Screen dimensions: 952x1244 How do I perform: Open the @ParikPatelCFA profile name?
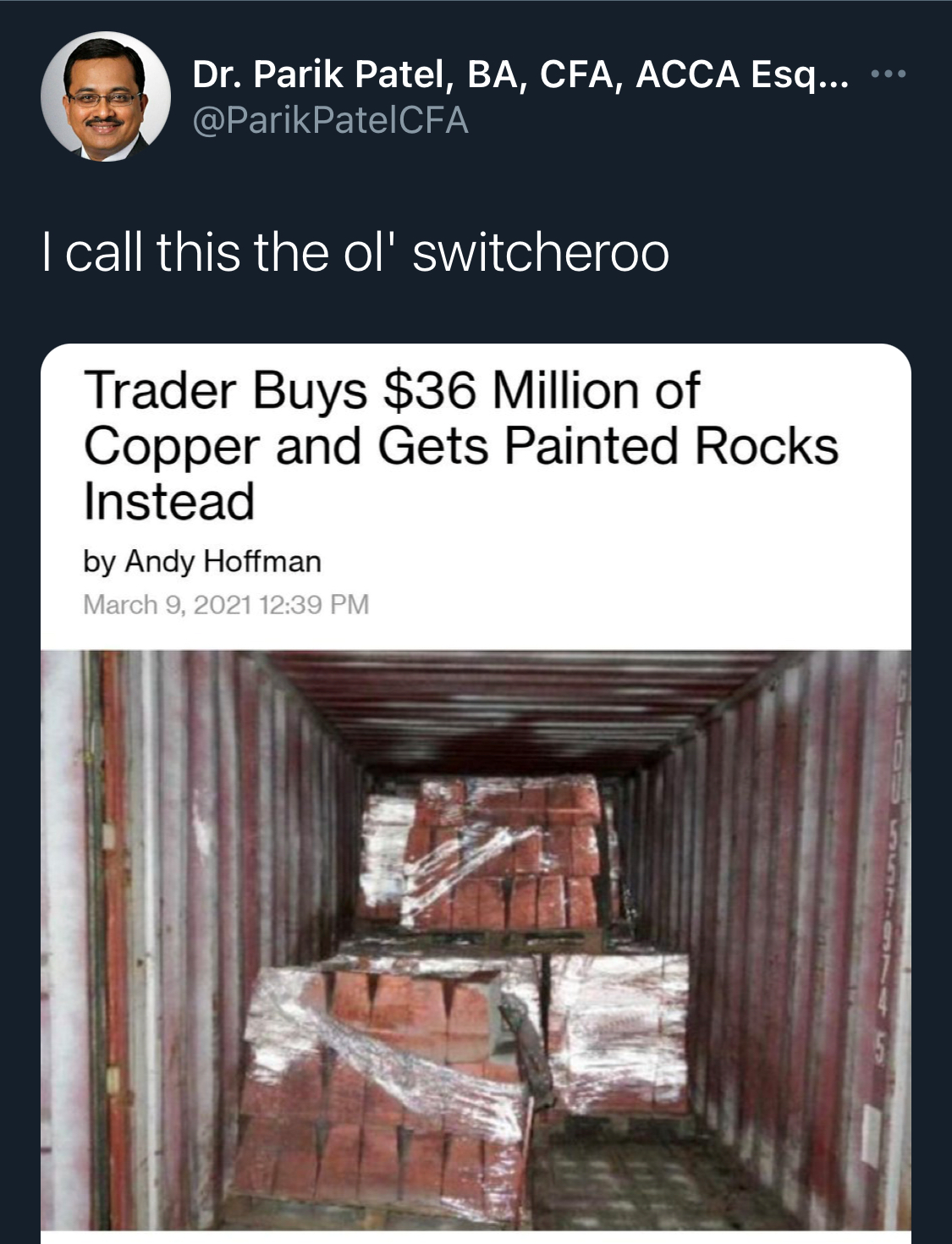(330, 120)
